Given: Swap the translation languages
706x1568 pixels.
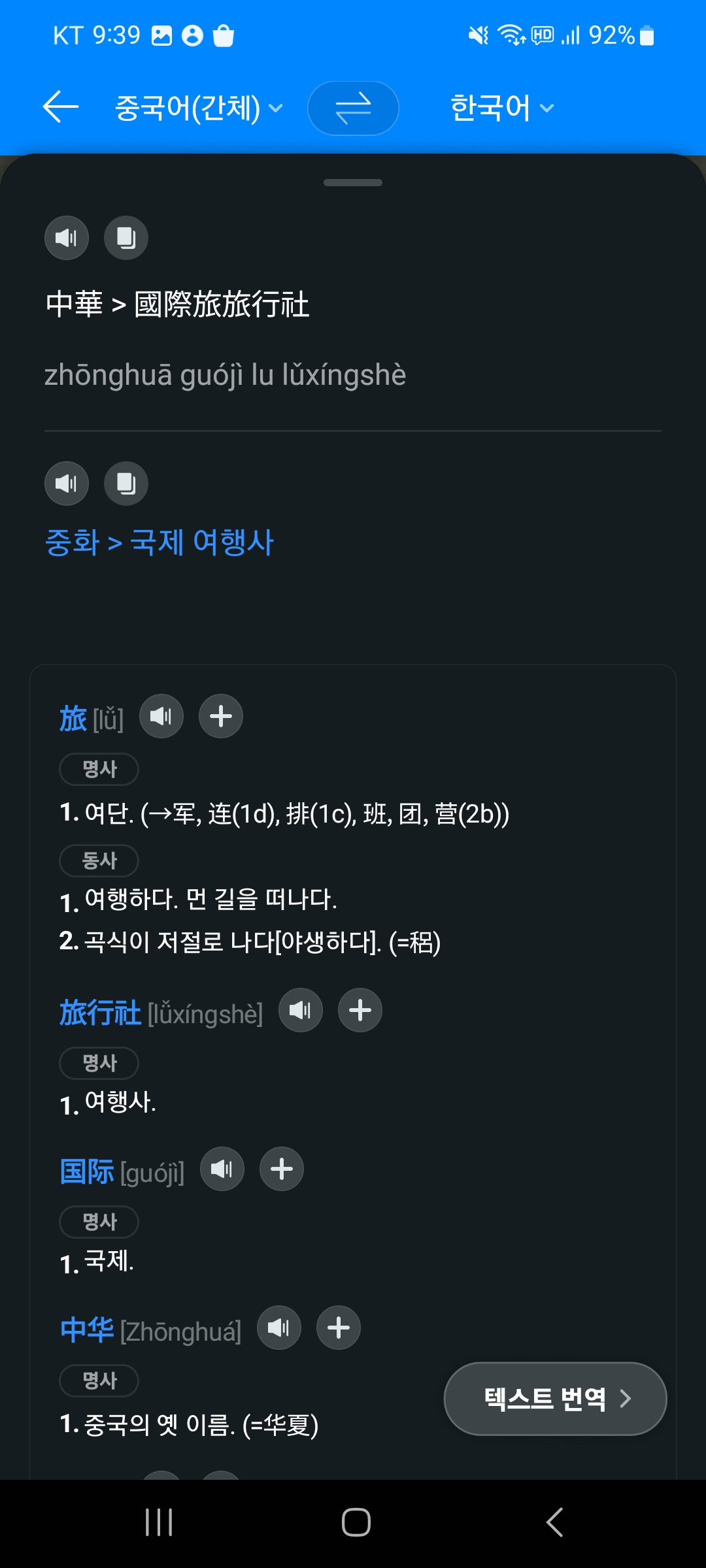Looking at the screenshot, I should click(x=352, y=108).
